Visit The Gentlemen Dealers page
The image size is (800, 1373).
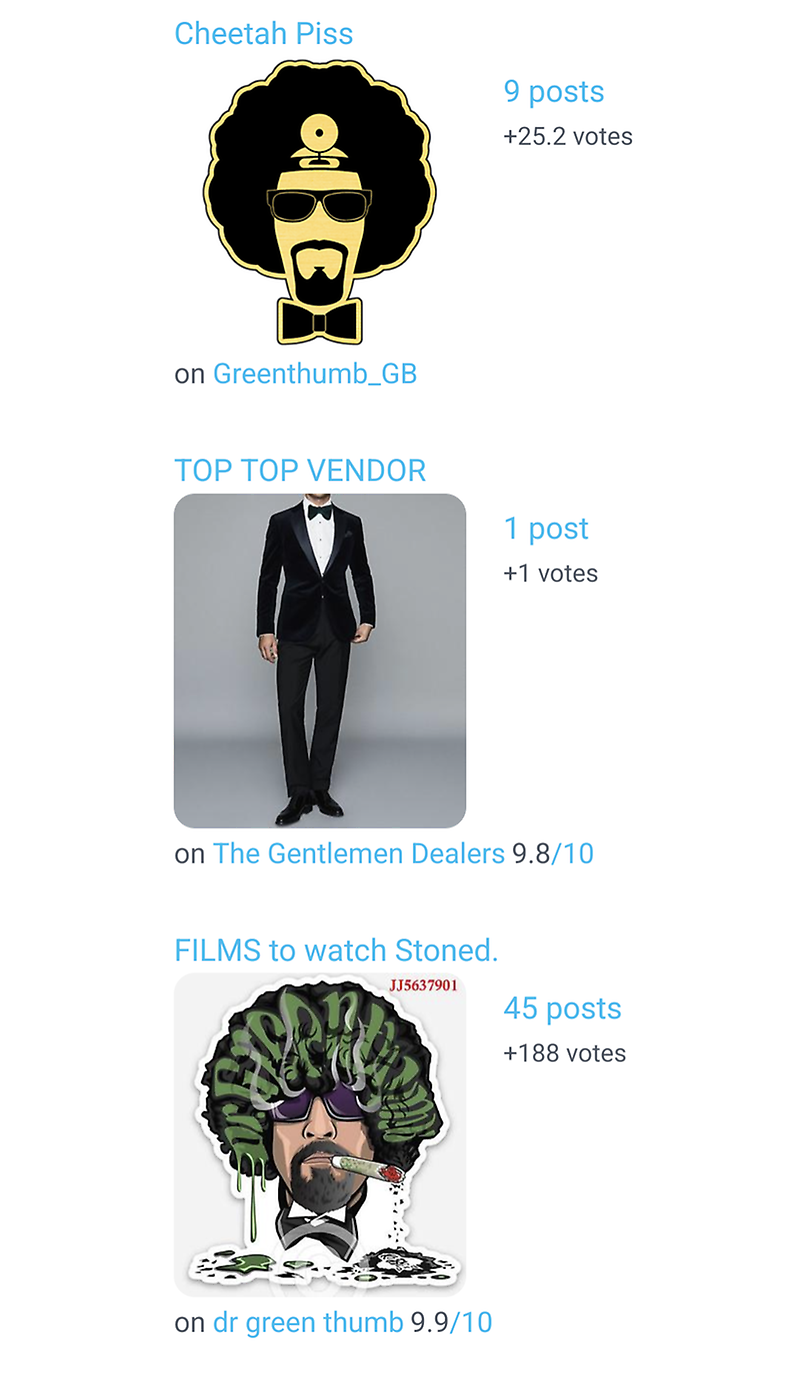point(358,854)
